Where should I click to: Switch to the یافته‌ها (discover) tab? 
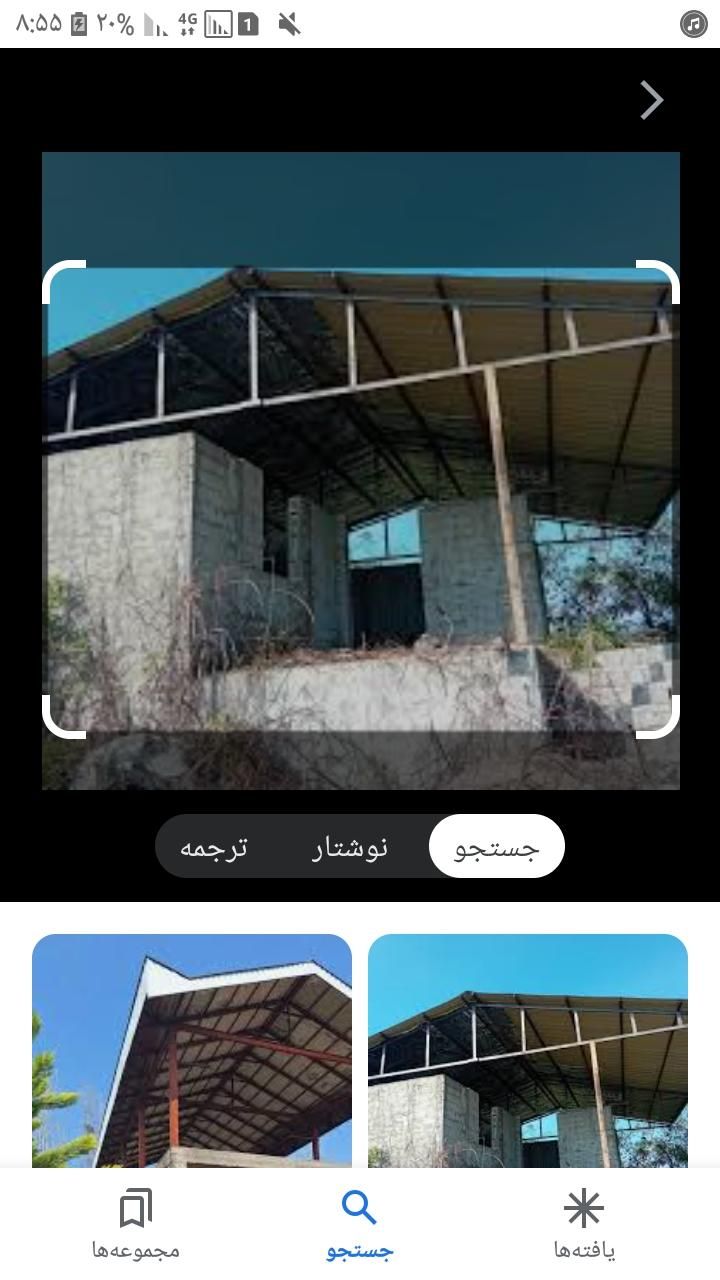tap(584, 1224)
